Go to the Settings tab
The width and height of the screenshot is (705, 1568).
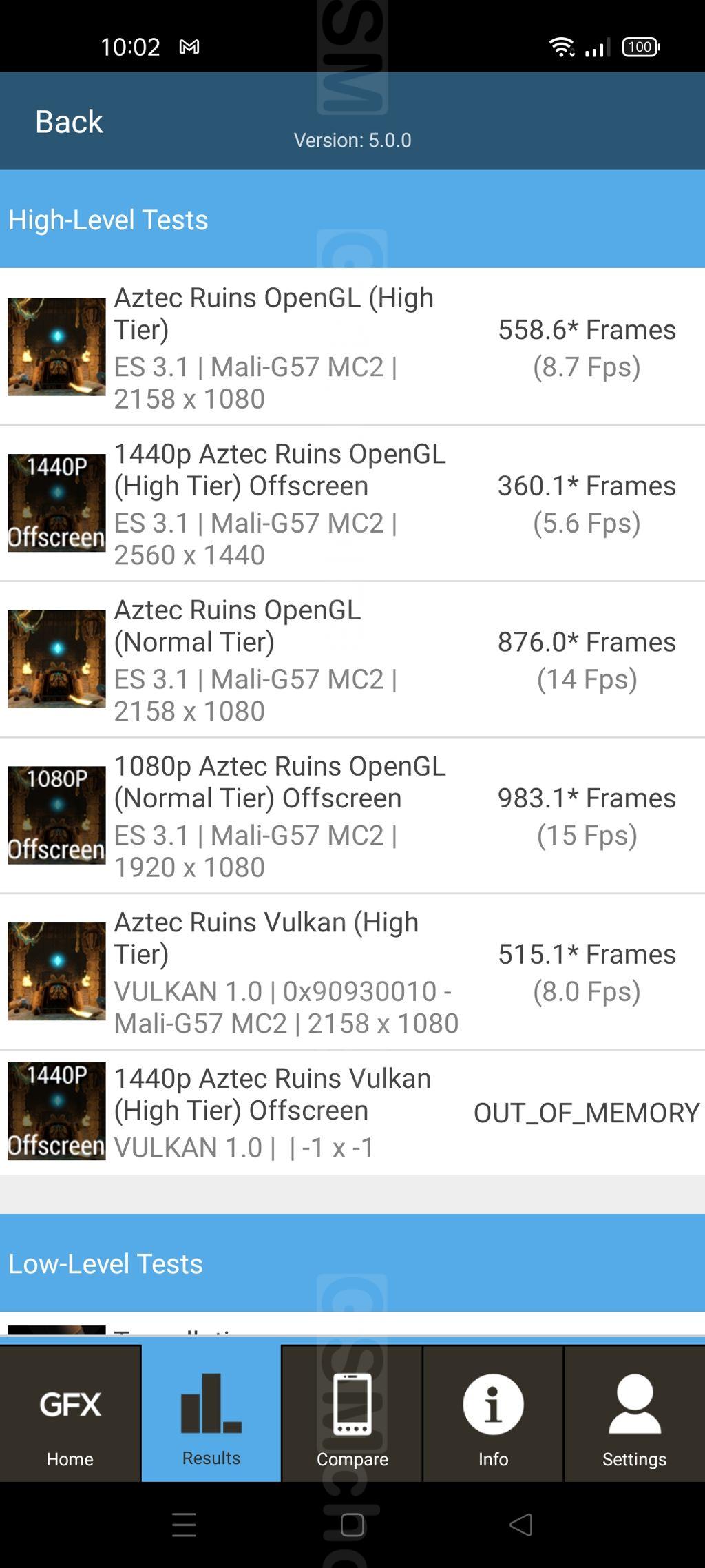click(x=635, y=1414)
